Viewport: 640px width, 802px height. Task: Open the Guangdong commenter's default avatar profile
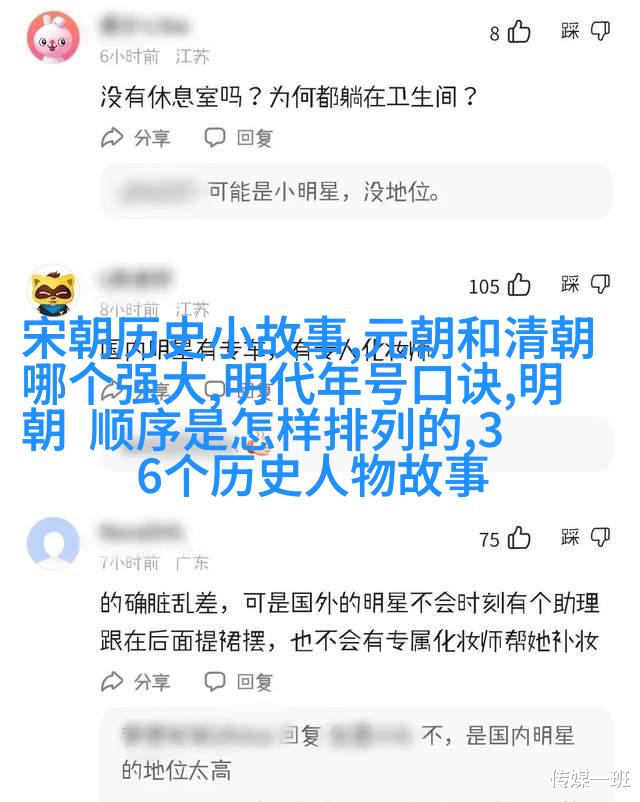[x=54, y=544]
